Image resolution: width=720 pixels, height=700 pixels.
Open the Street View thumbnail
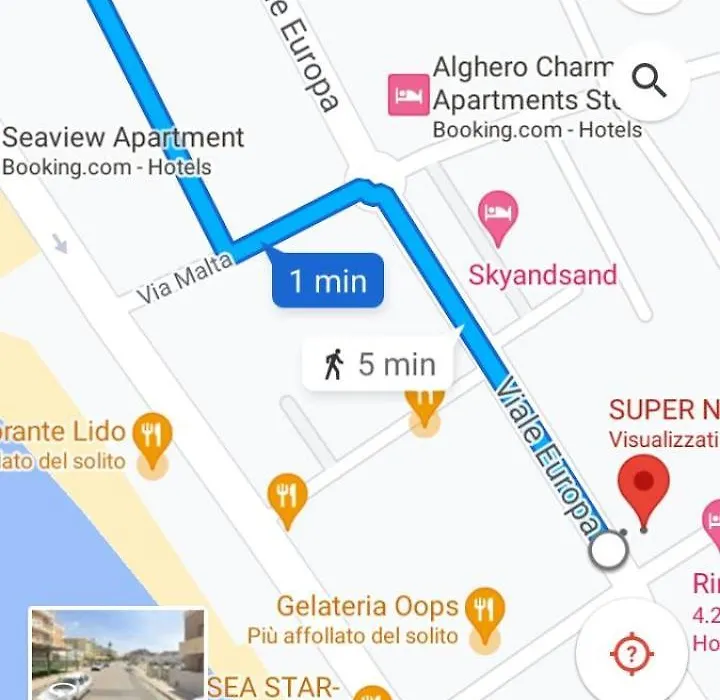coord(117,654)
